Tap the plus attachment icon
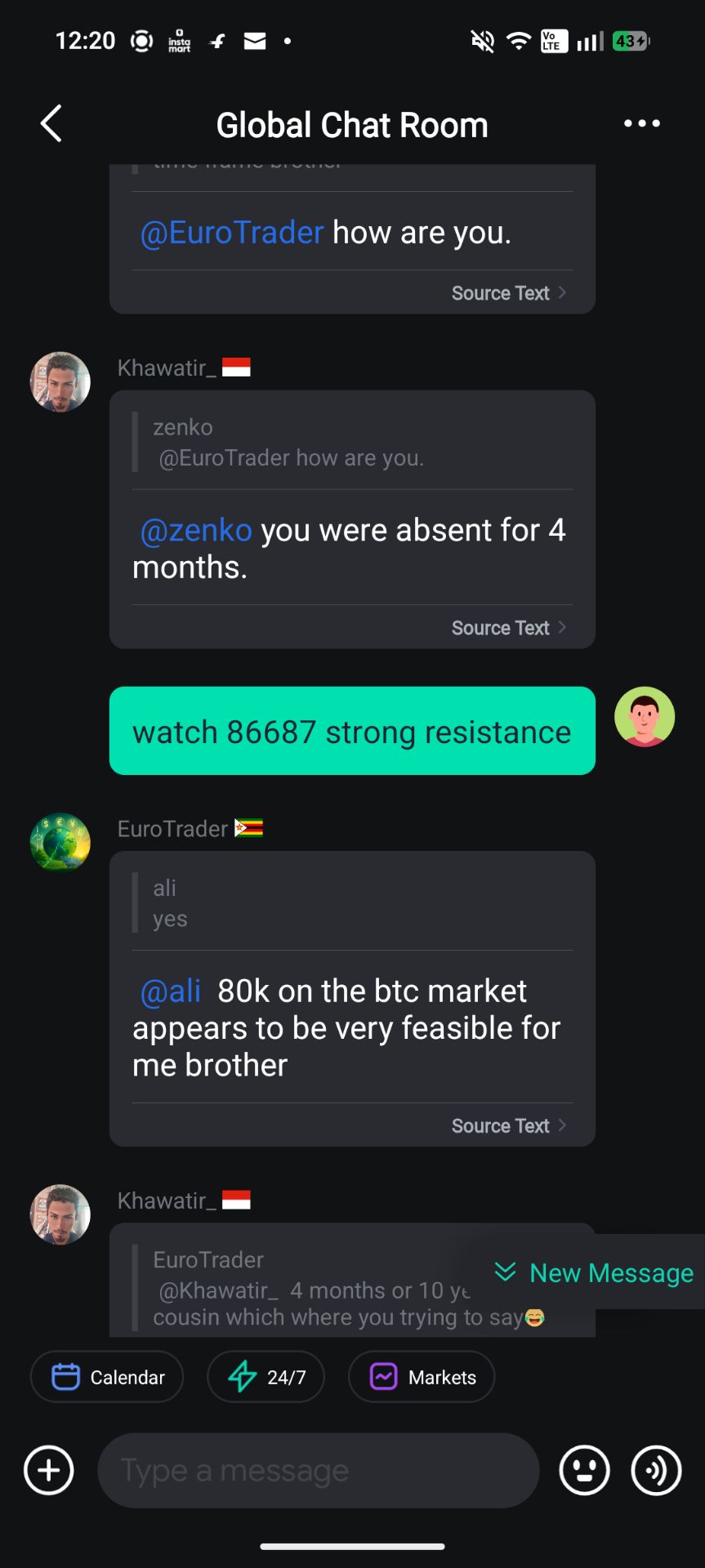Screen dimensions: 705x1568 coord(49,1470)
